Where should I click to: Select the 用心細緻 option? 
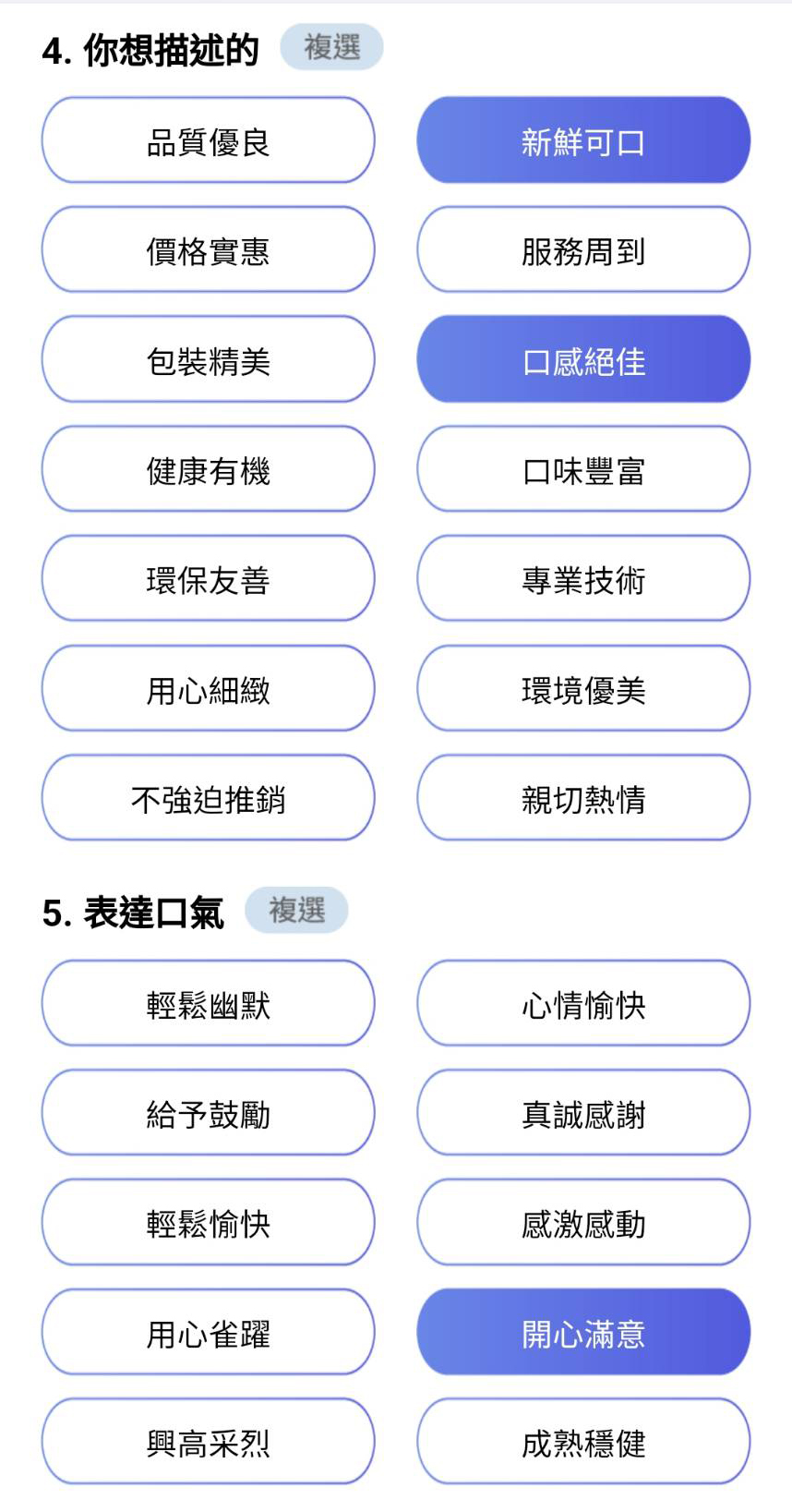pyautogui.click(x=208, y=688)
